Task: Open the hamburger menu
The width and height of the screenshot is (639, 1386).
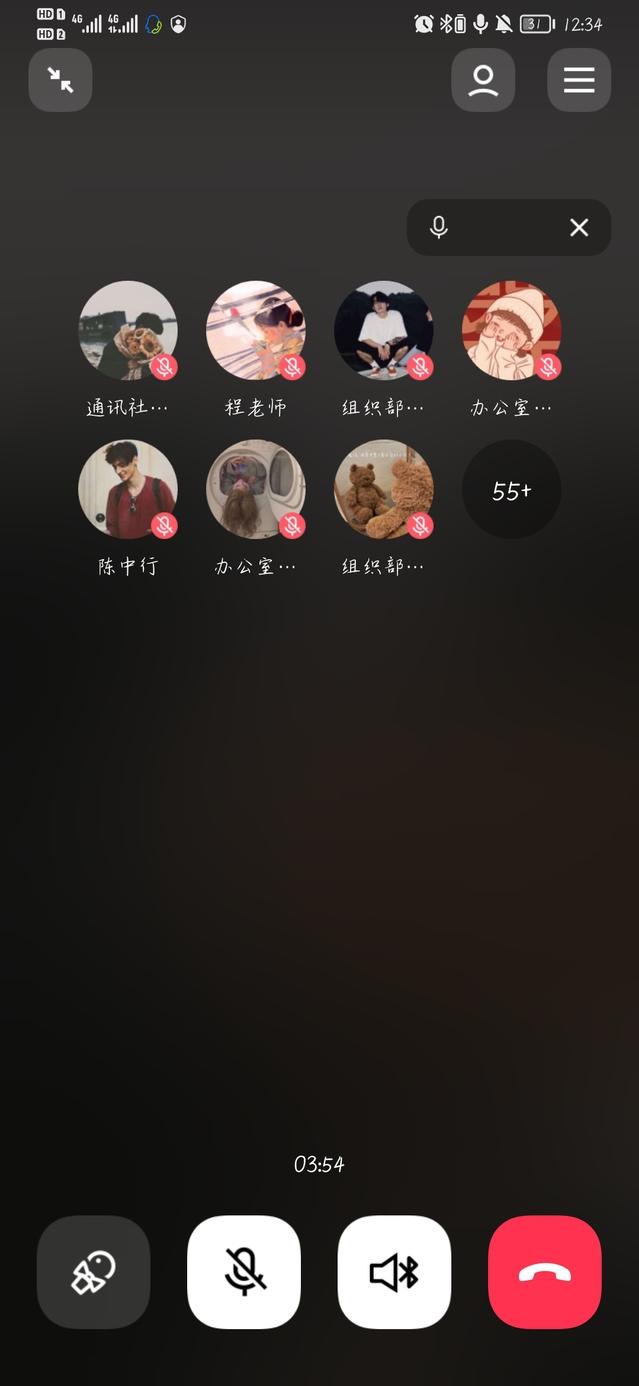Action: (x=579, y=80)
